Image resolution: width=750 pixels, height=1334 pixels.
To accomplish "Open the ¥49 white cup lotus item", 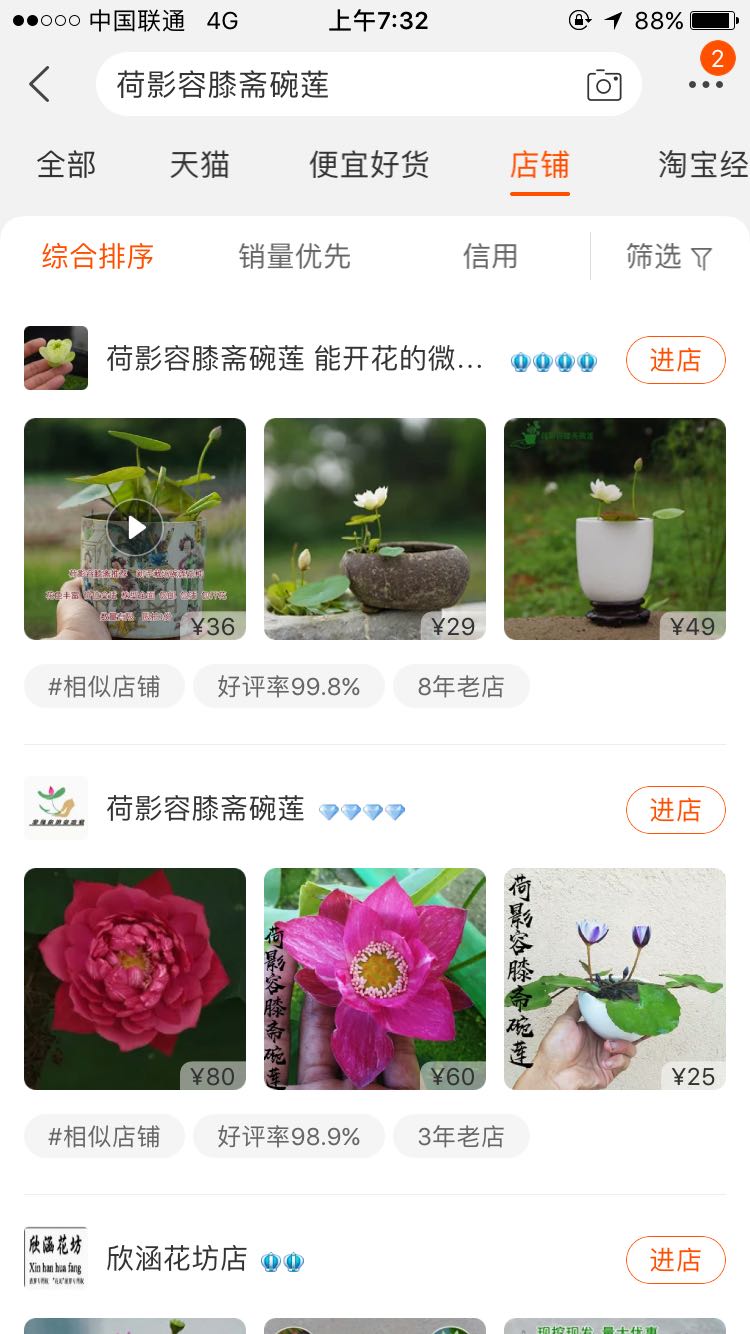I will pyautogui.click(x=615, y=528).
